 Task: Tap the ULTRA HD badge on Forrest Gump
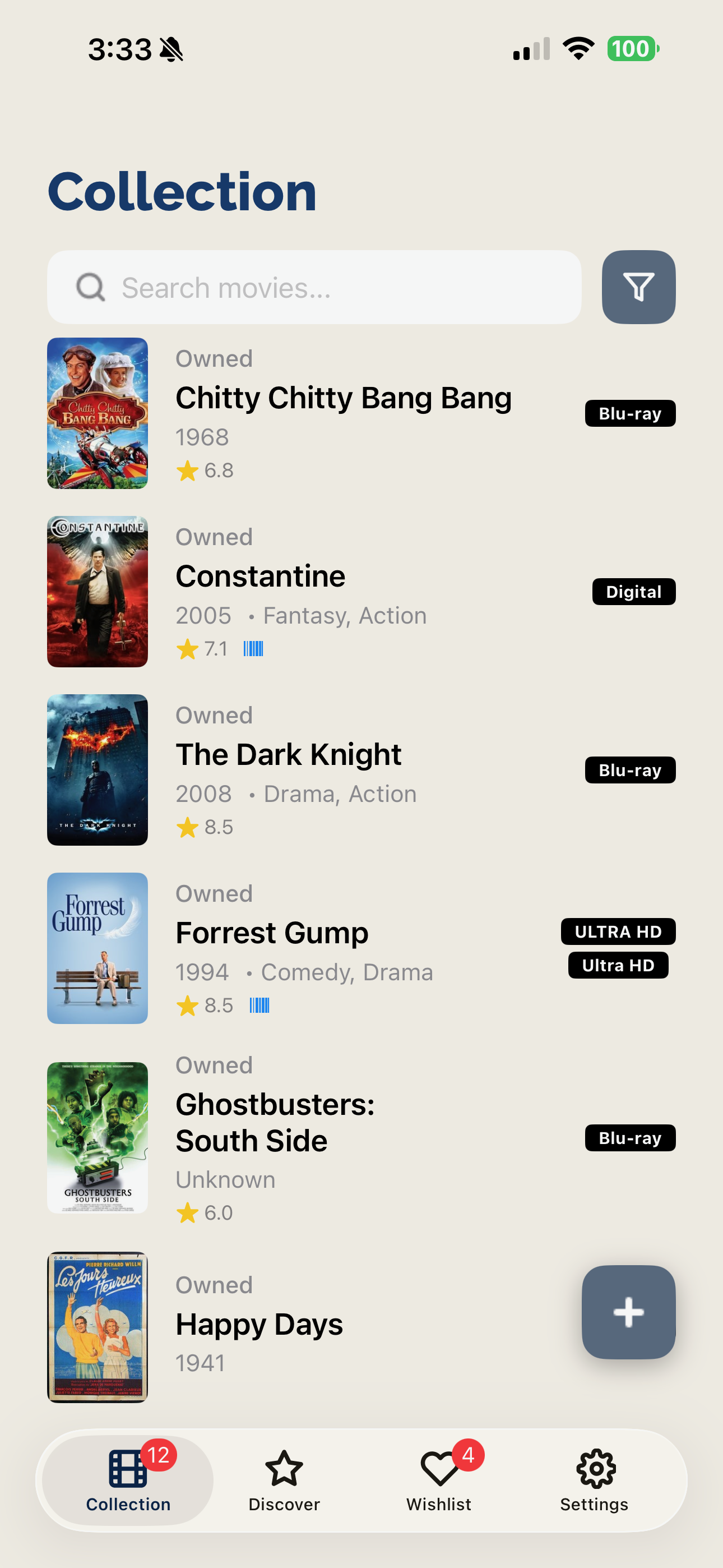tap(618, 931)
